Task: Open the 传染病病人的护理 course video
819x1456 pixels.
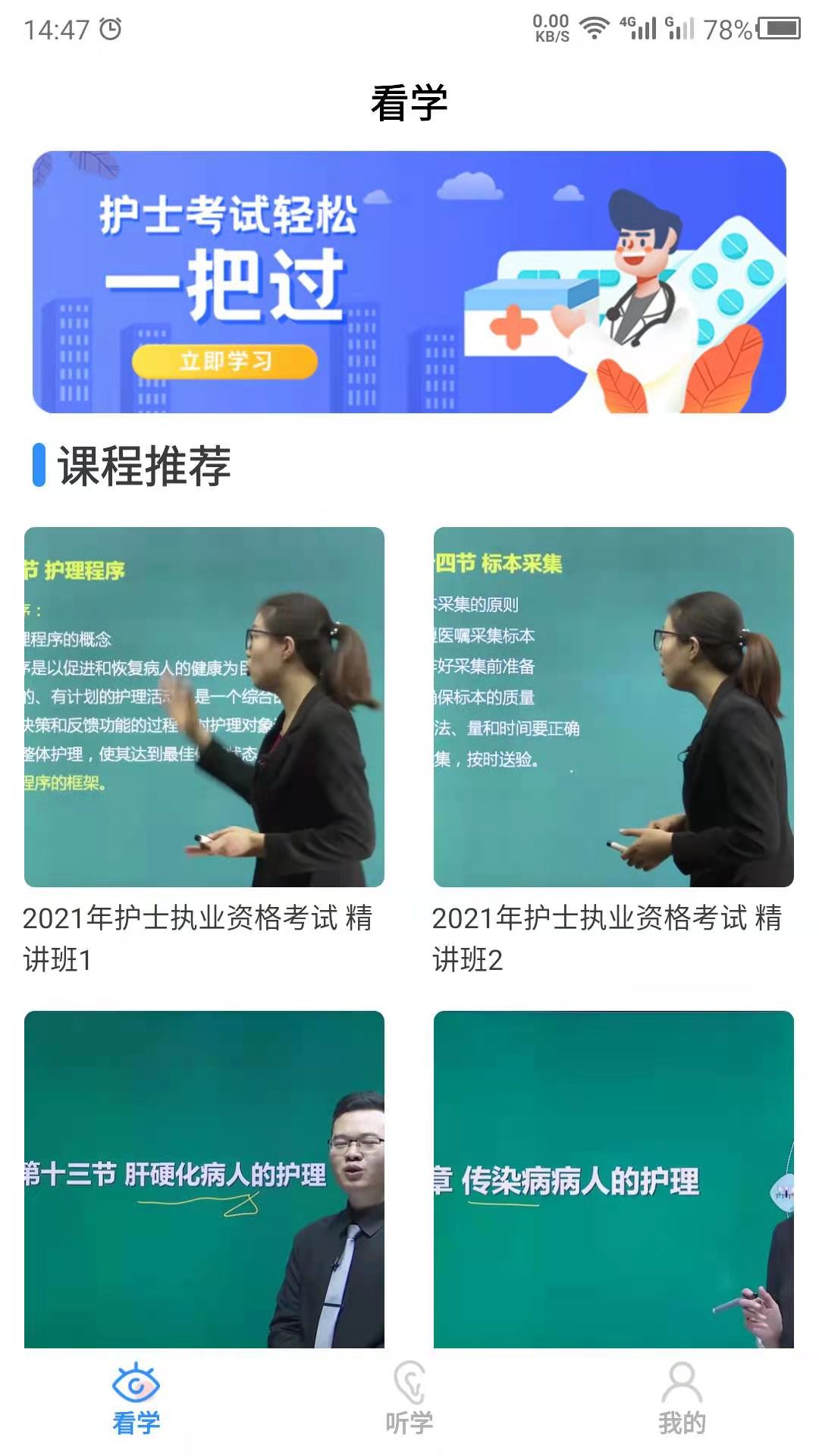Action: 613,1179
